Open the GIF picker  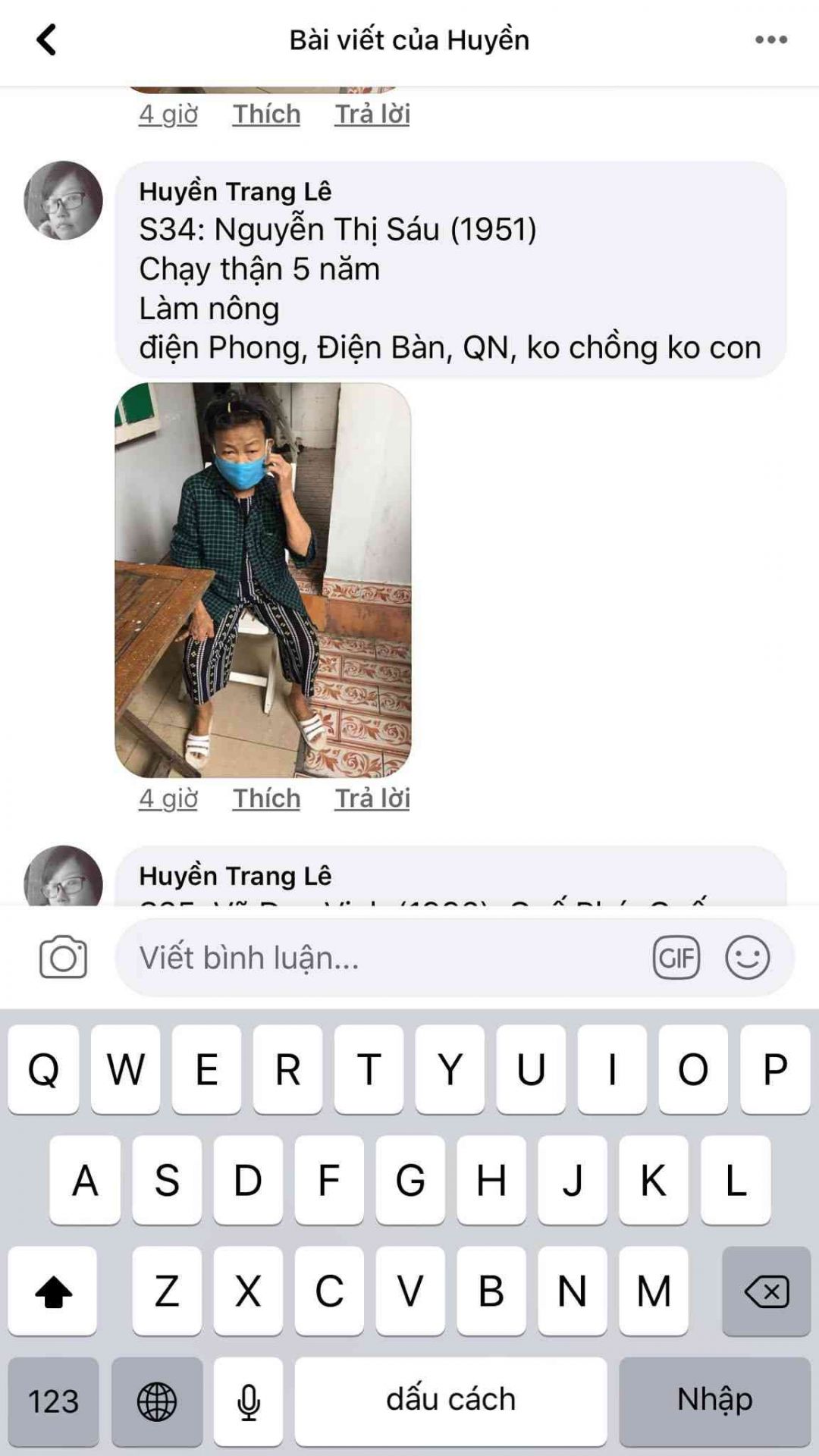point(676,958)
